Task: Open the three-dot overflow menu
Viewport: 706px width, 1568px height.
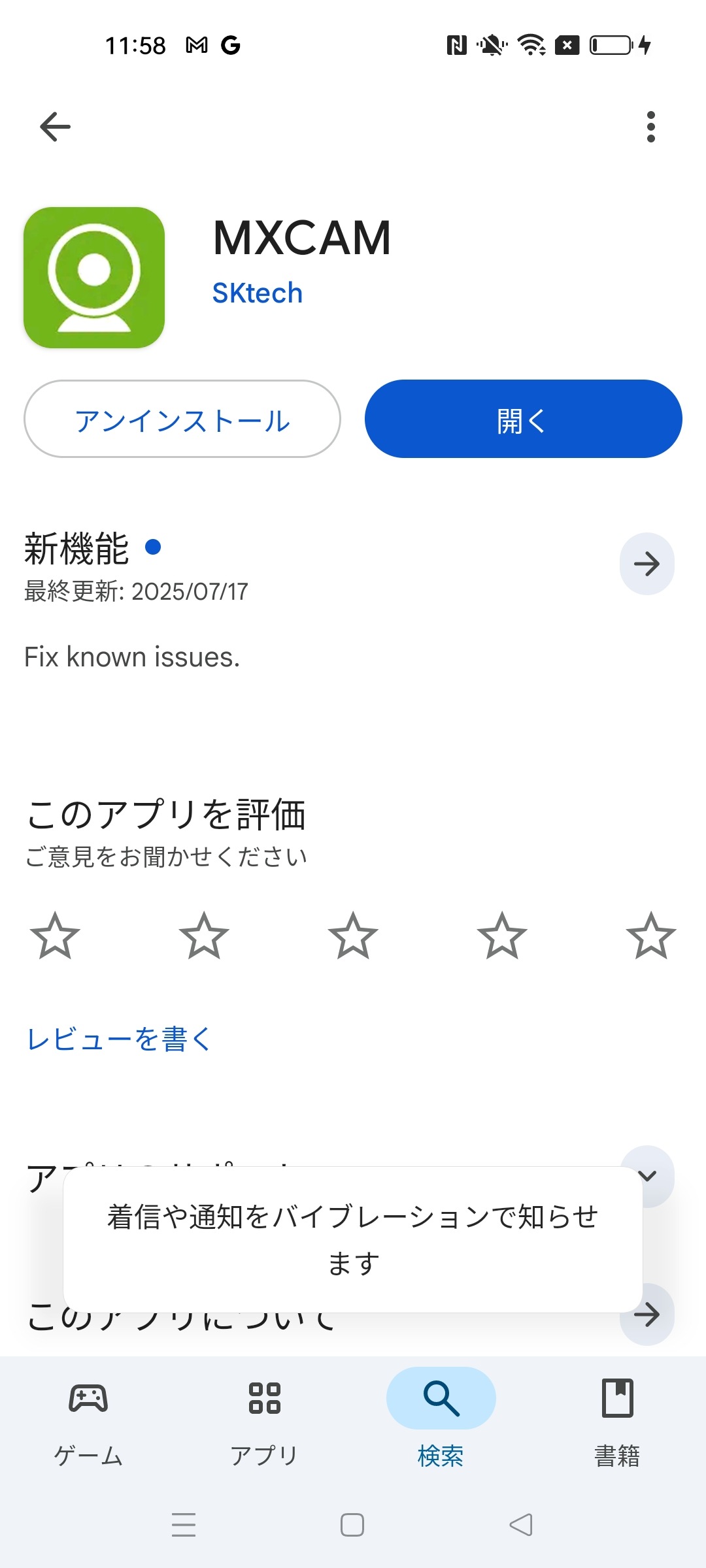Action: click(650, 127)
